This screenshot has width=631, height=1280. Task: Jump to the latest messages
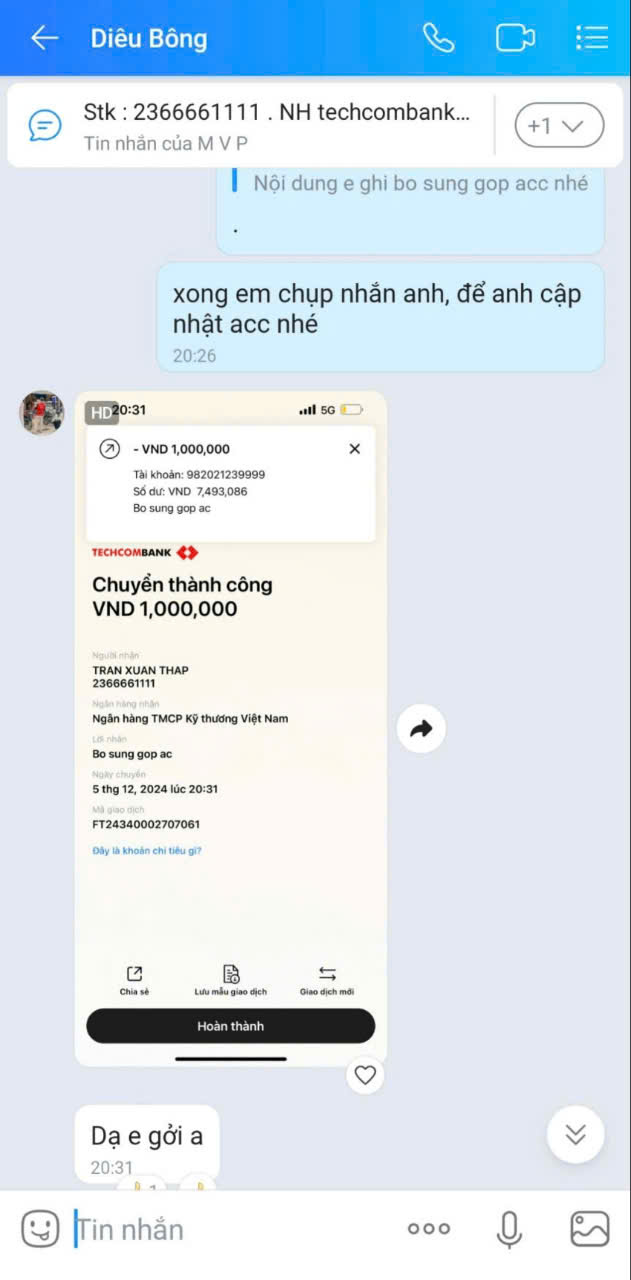[575, 1134]
